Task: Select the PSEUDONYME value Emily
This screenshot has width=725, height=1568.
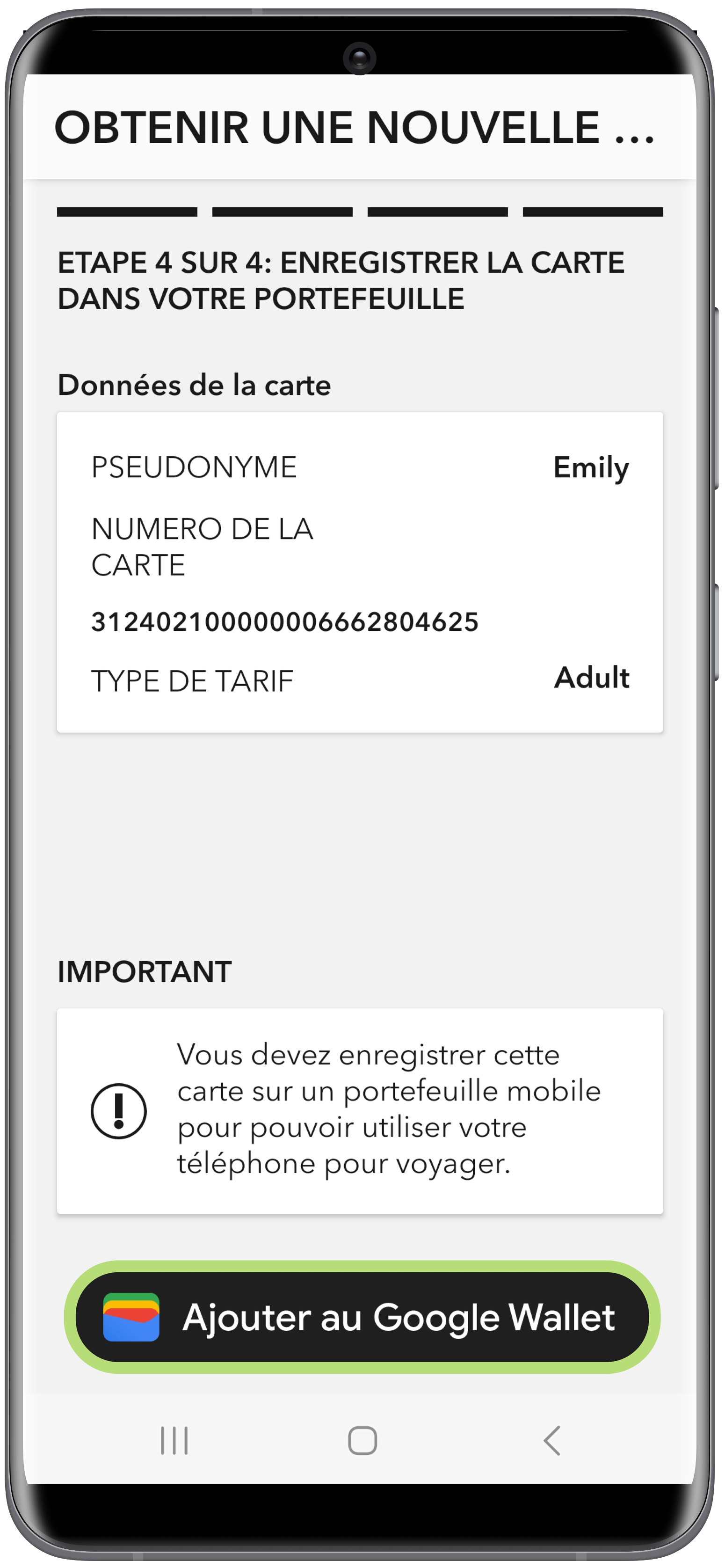Action: point(590,467)
